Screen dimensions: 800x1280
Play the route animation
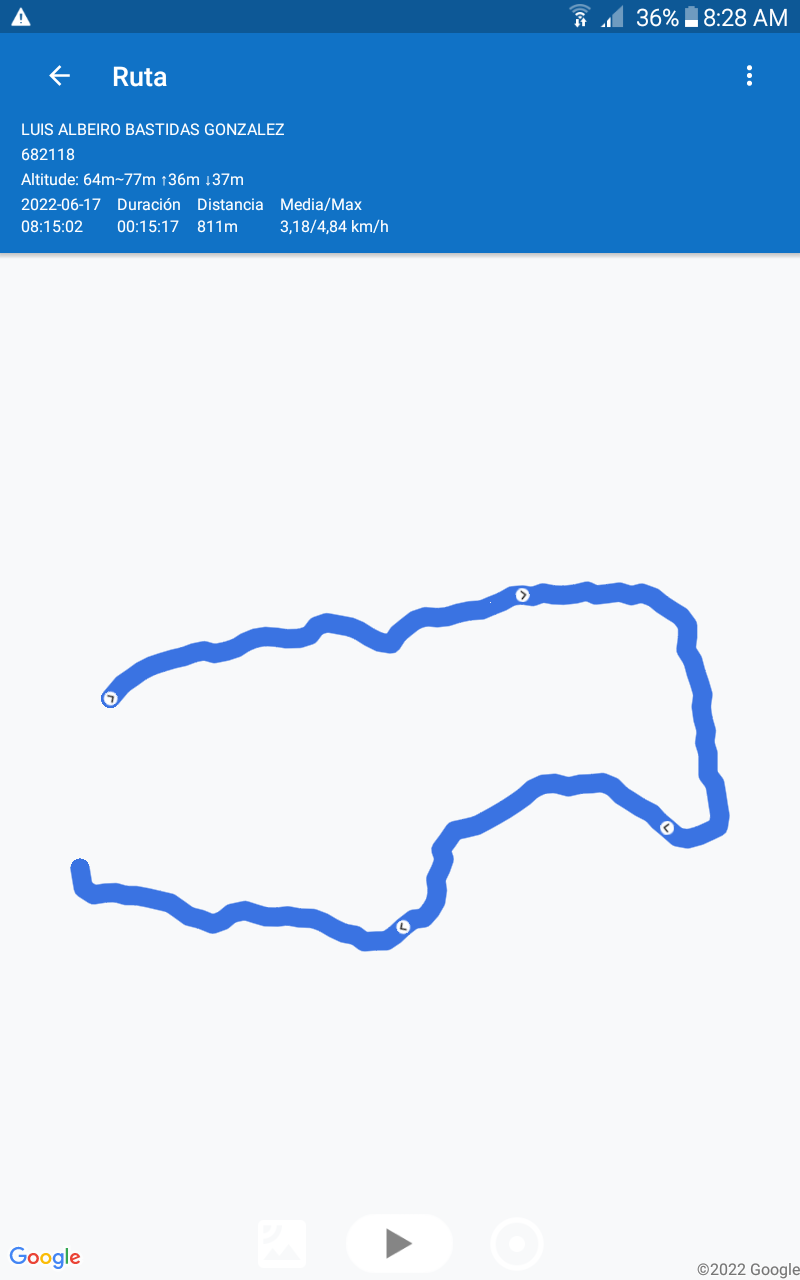coord(399,1243)
